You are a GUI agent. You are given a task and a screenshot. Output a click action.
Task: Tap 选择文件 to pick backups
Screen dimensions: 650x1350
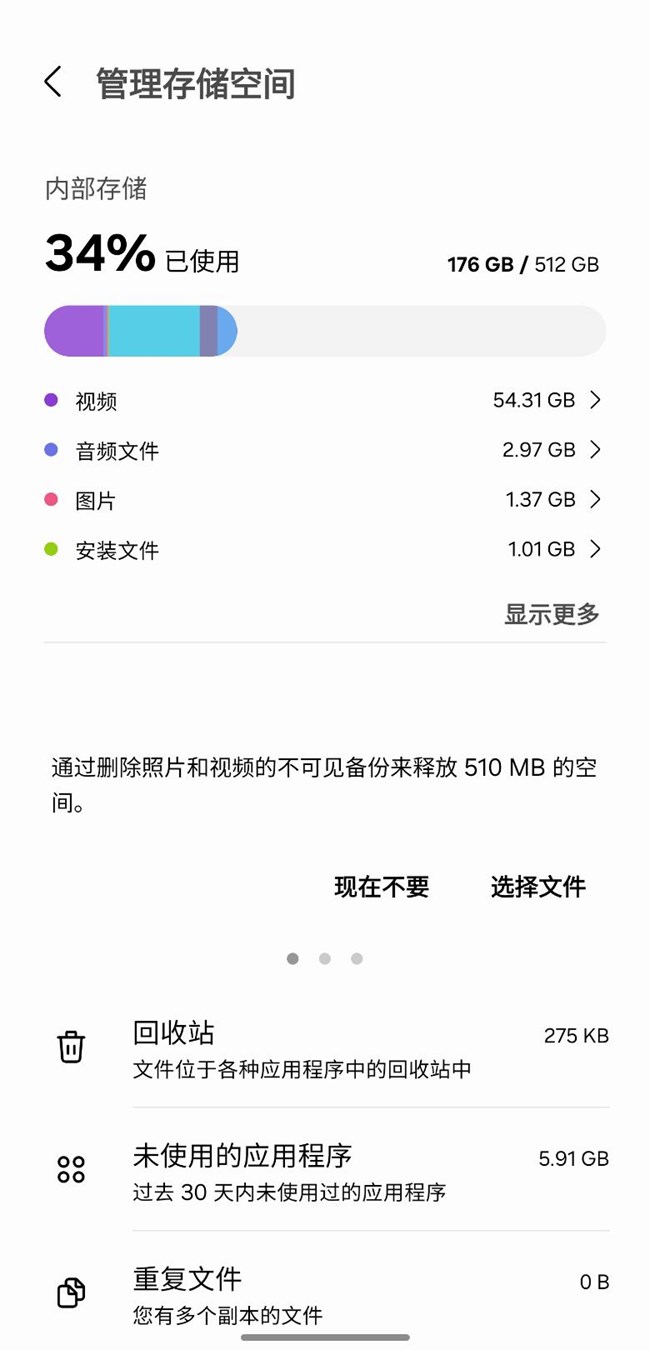click(x=538, y=887)
